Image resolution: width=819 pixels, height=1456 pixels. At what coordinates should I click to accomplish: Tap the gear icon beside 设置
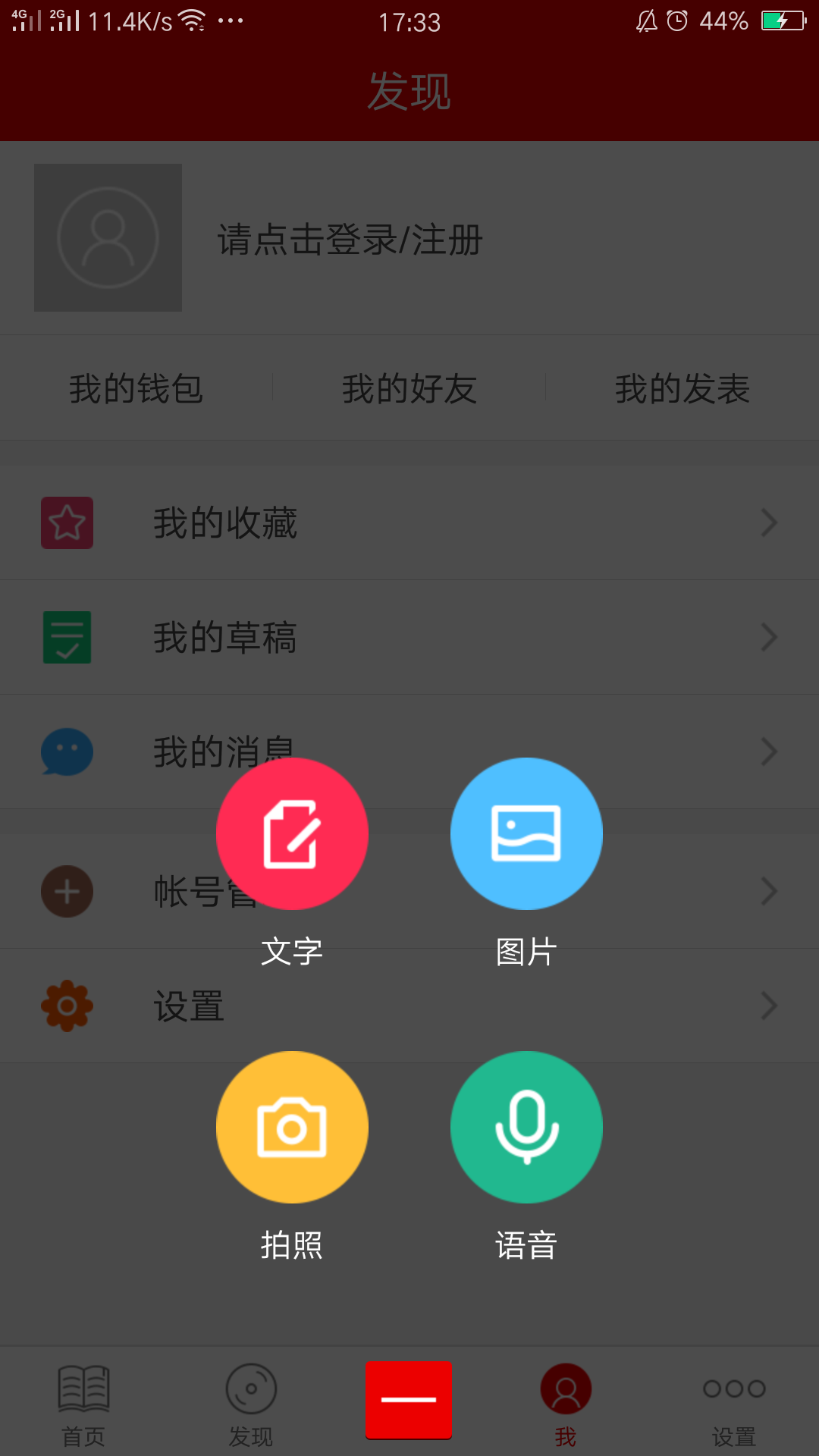point(67,1006)
